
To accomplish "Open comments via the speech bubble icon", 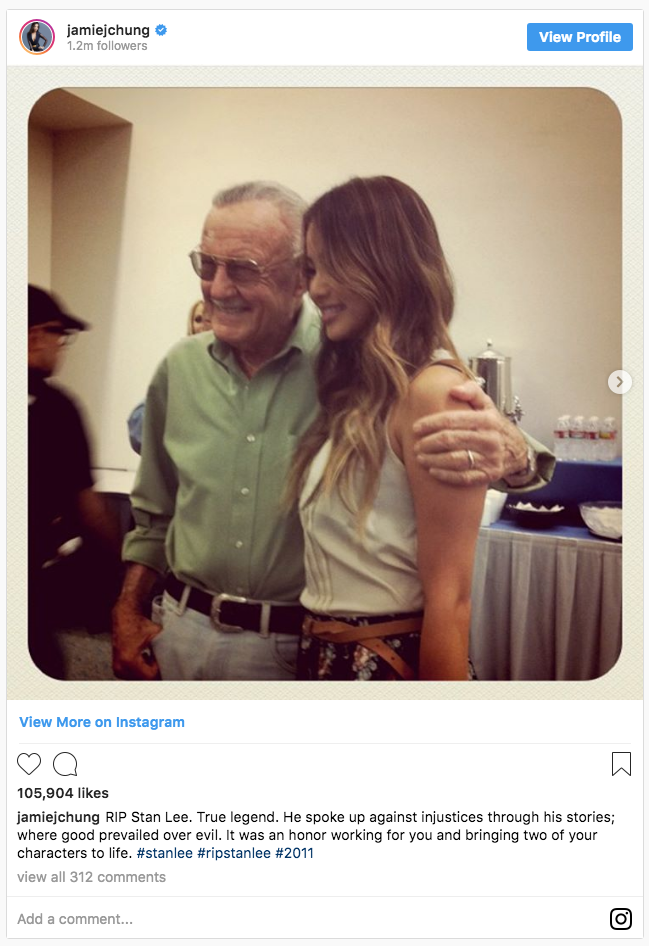I will coord(65,765).
